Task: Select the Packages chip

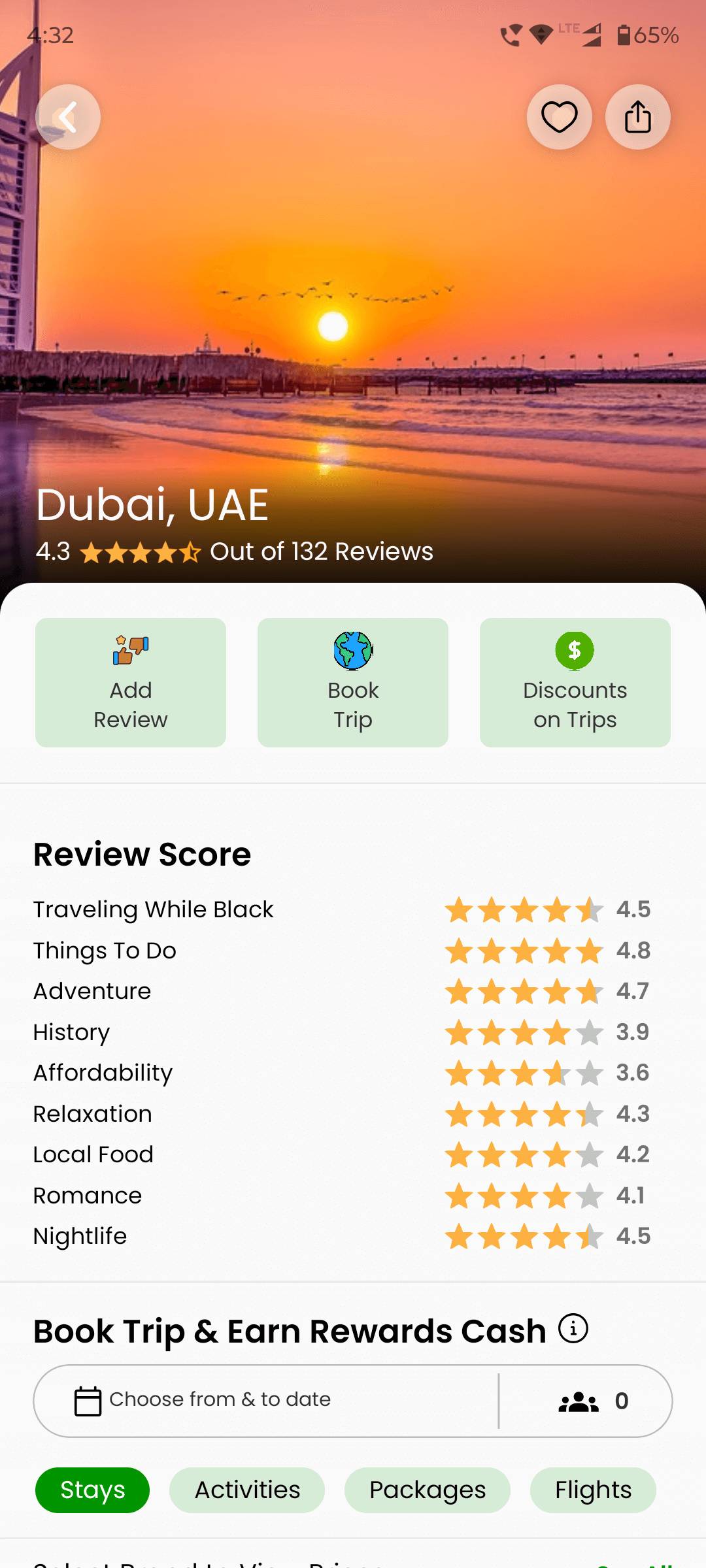Action: pyautogui.click(x=428, y=1490)
